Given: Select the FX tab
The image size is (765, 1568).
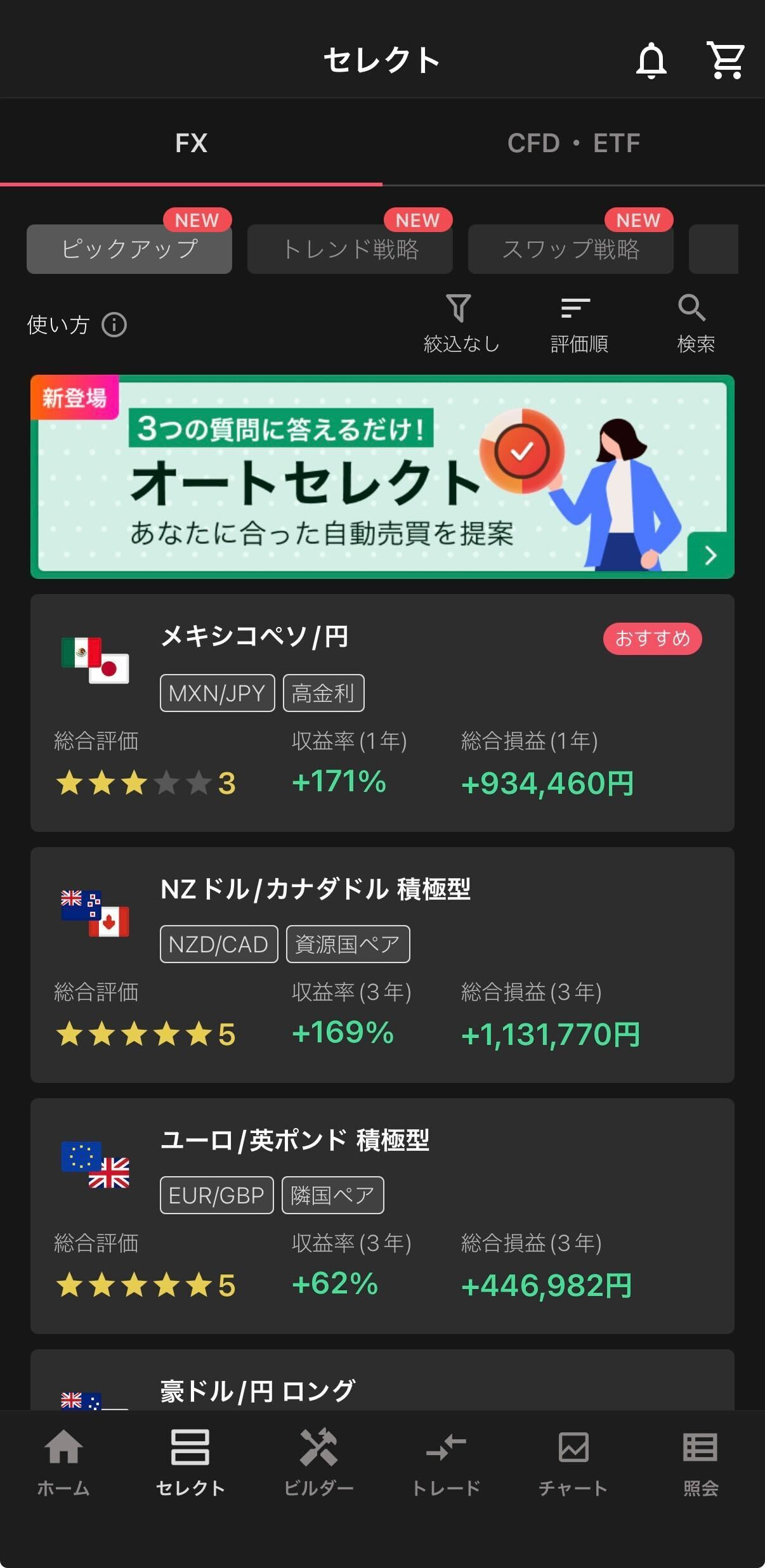Looking at the screenshot, I should click(x=191, y=143).
